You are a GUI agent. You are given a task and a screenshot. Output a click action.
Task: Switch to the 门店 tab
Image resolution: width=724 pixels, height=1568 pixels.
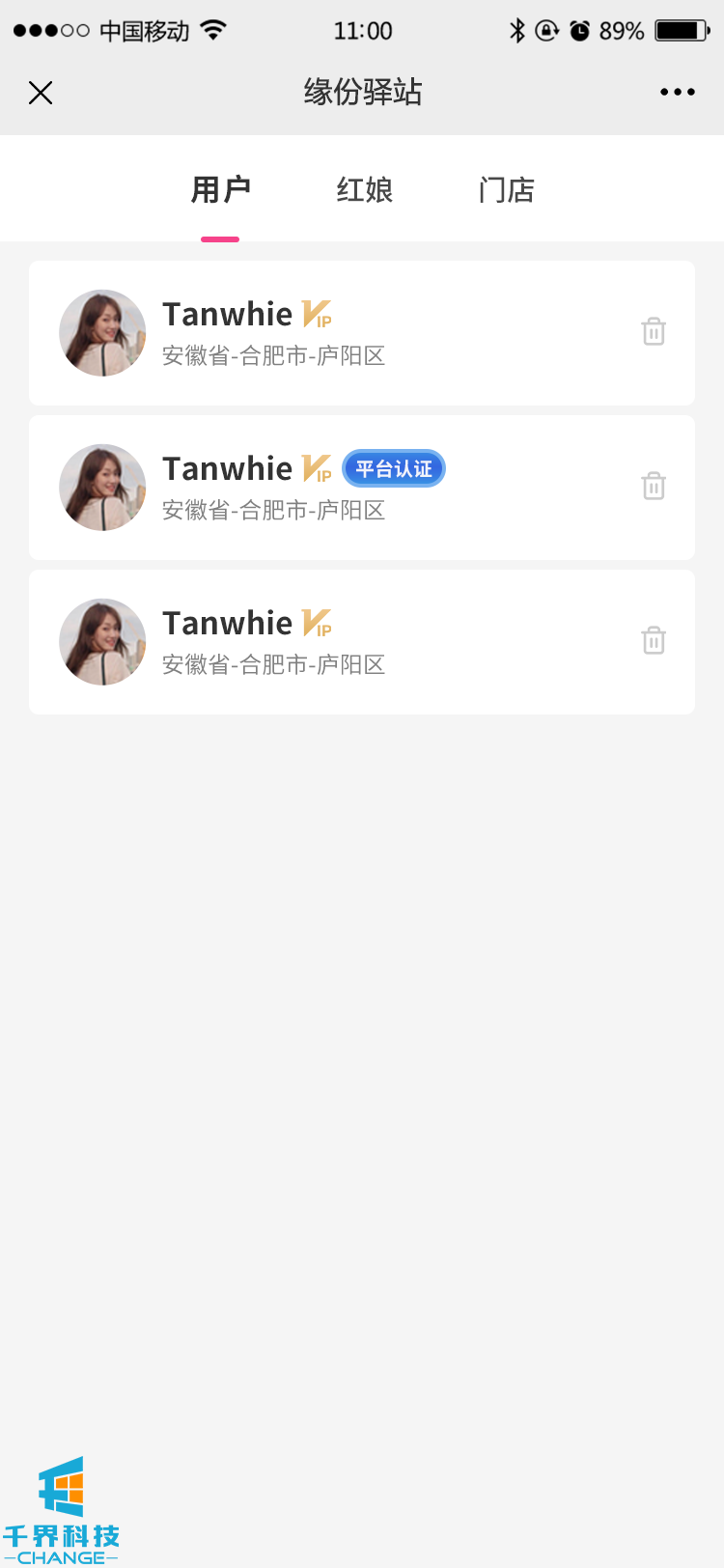coord(506,190)
